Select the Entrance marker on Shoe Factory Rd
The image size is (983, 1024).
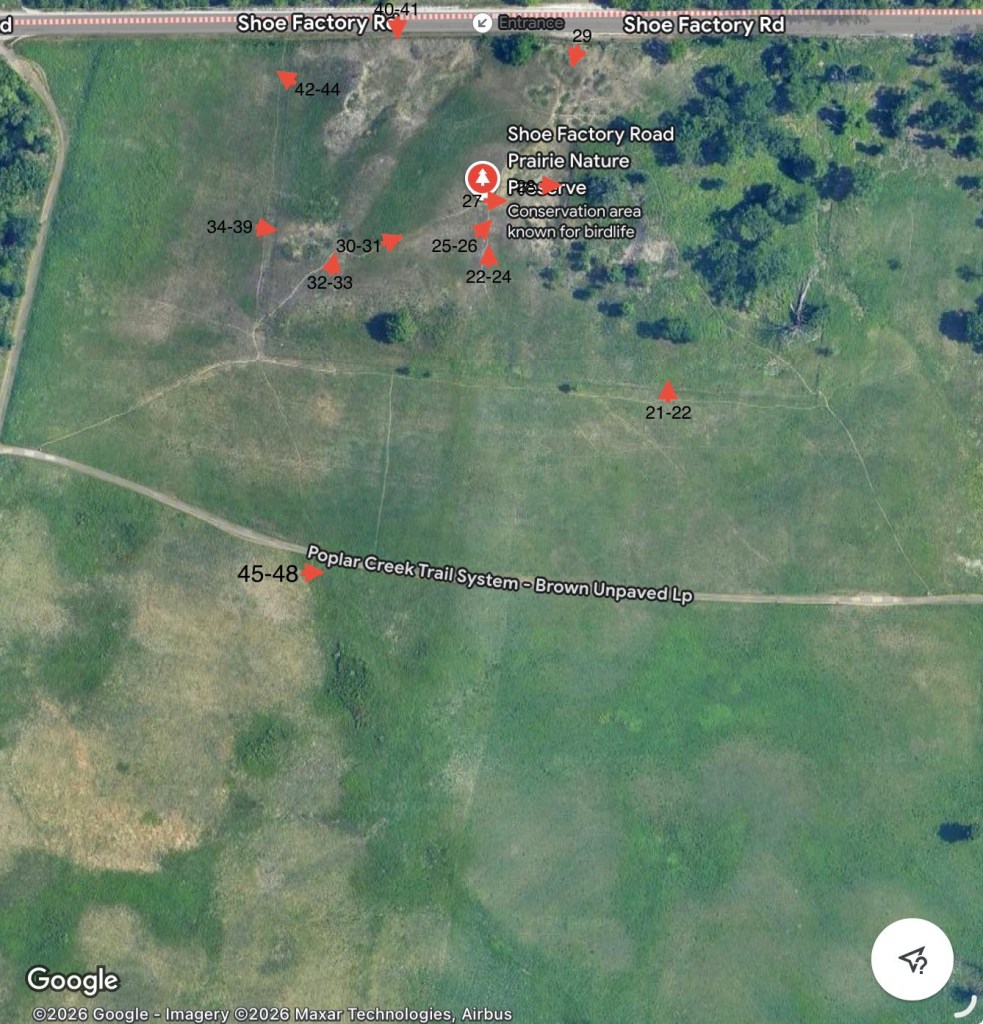click(483, 22)
